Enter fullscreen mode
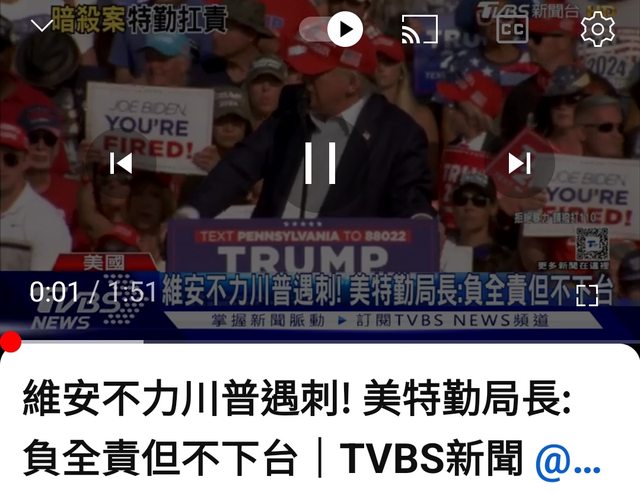The height and width of the screenshot is (492, 640). [588, 293]
